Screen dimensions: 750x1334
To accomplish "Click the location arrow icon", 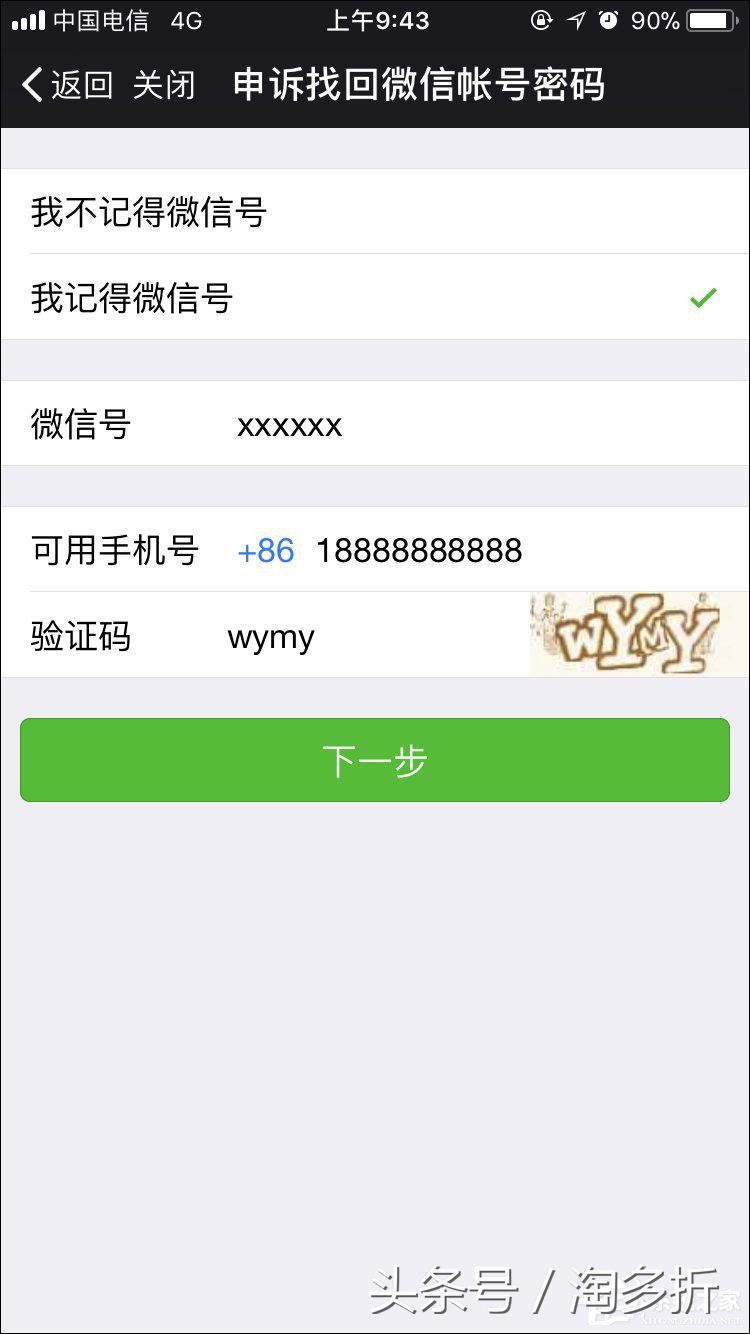I will pos(575,18).
